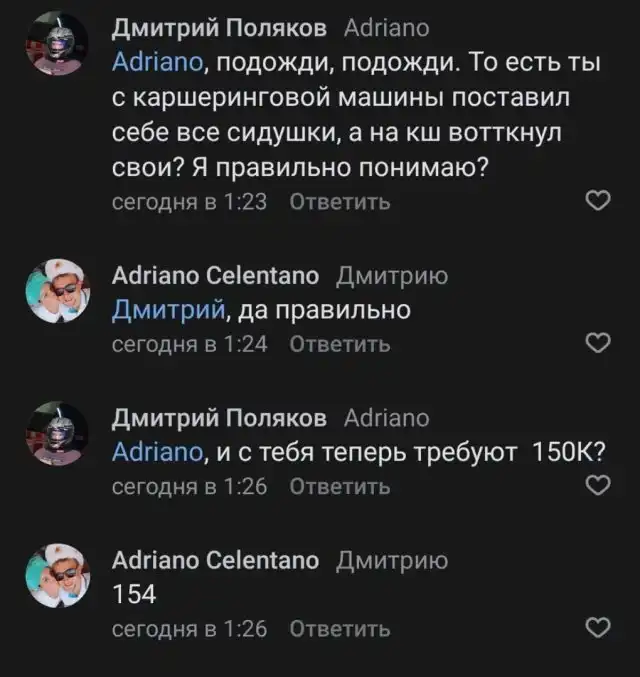This screenshot has height=677, width=640.
Task: Like the comment asking about 150K
Action: tap(596, 487)
